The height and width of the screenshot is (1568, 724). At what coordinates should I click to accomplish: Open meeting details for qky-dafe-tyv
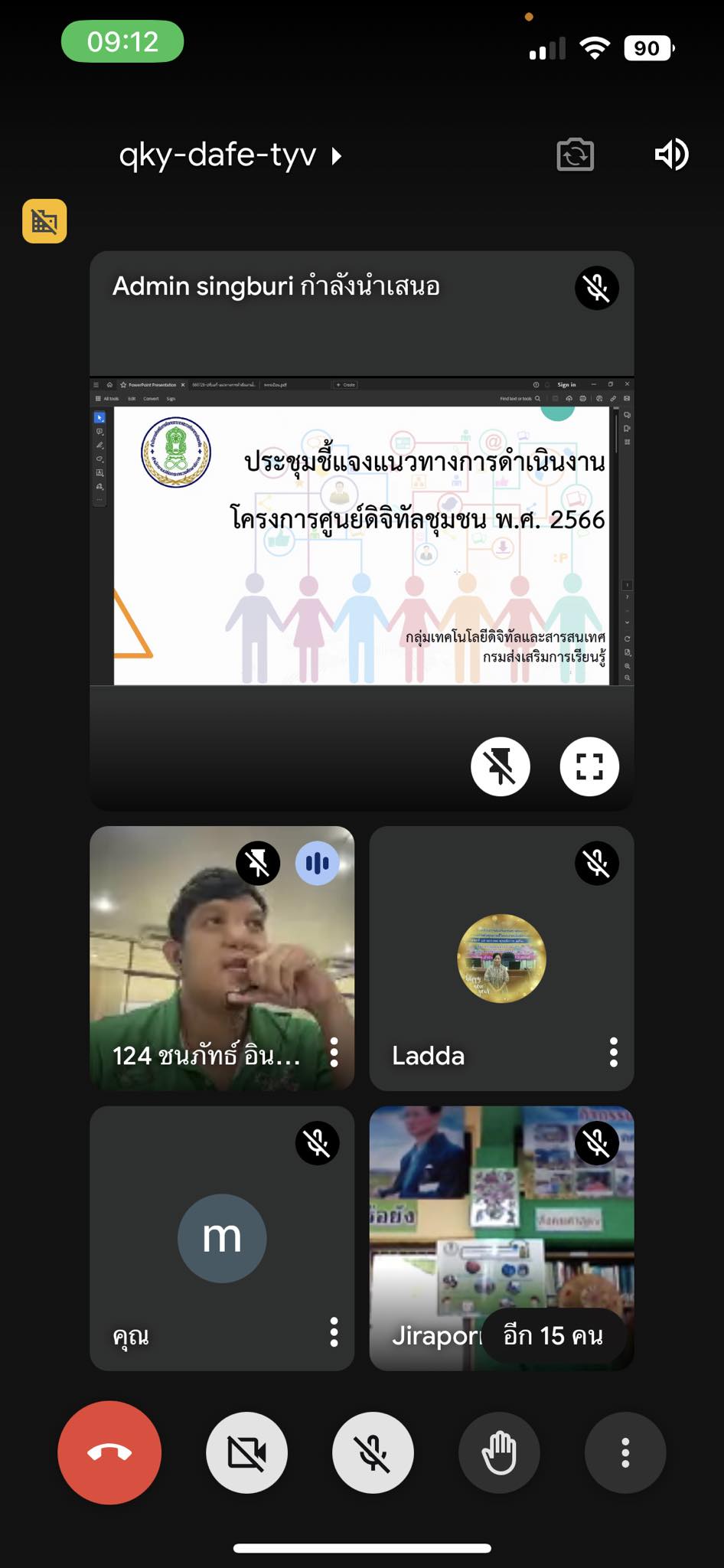tap(230, 155)
